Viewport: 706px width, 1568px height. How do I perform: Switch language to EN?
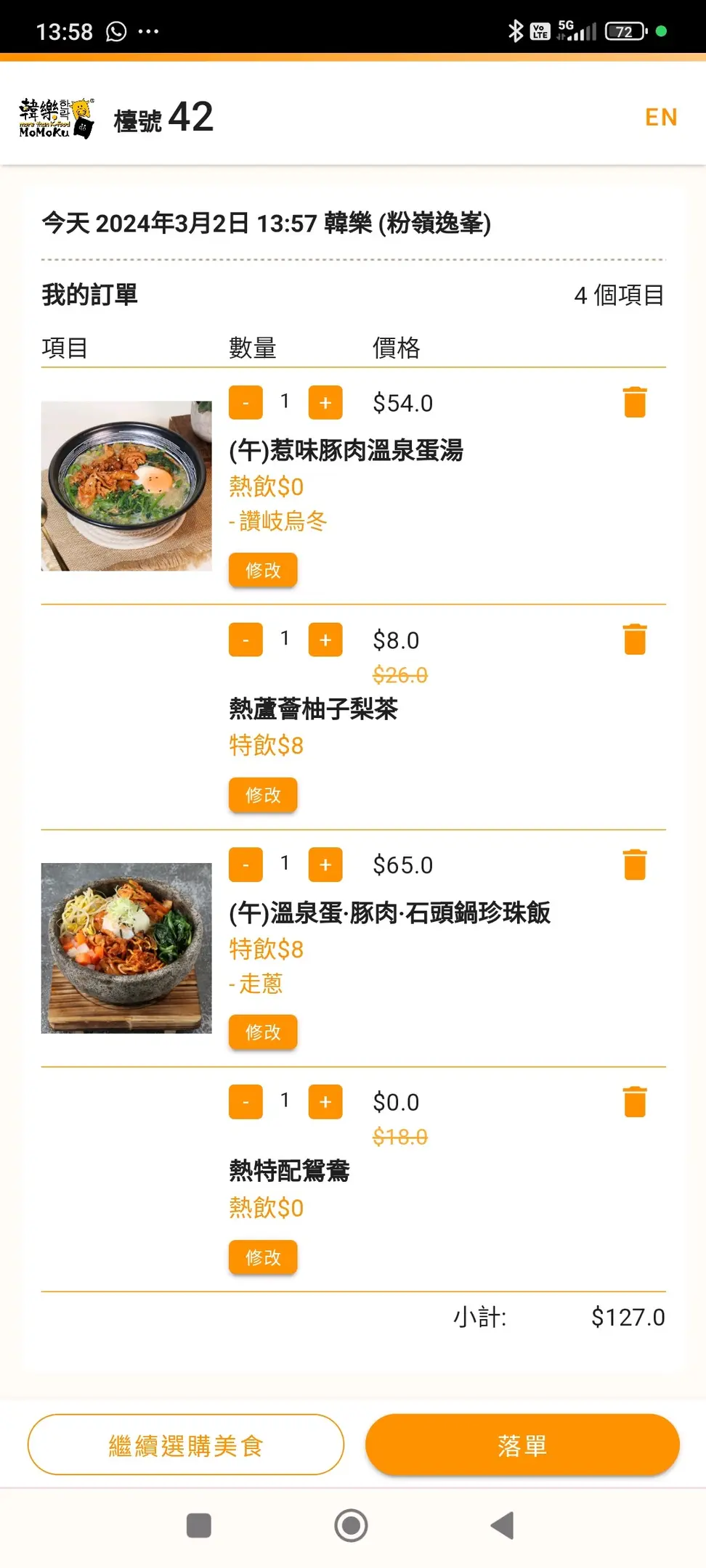[x=660, y=117]
